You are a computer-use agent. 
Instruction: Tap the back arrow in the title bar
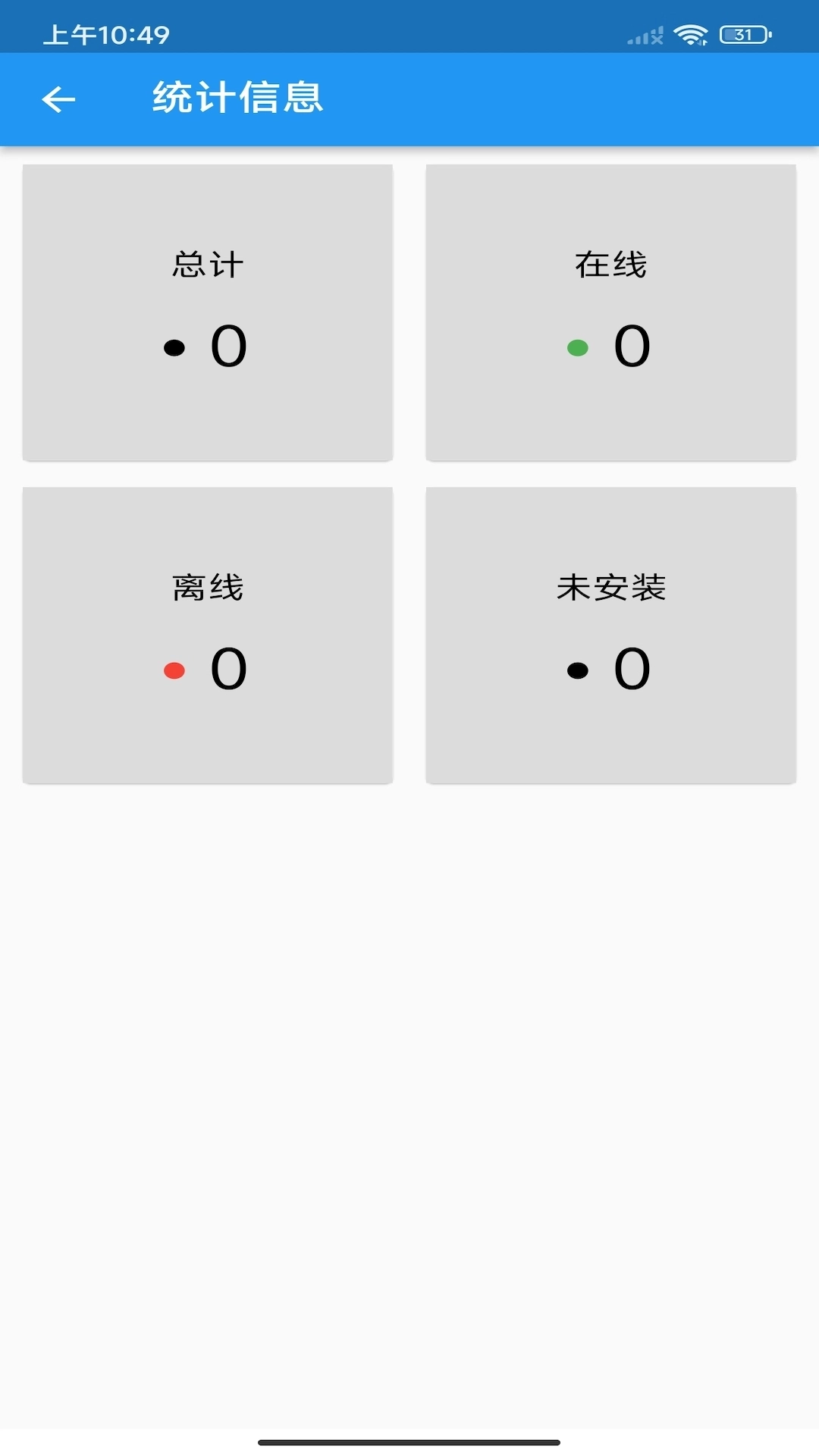click(x=58, y=99)
